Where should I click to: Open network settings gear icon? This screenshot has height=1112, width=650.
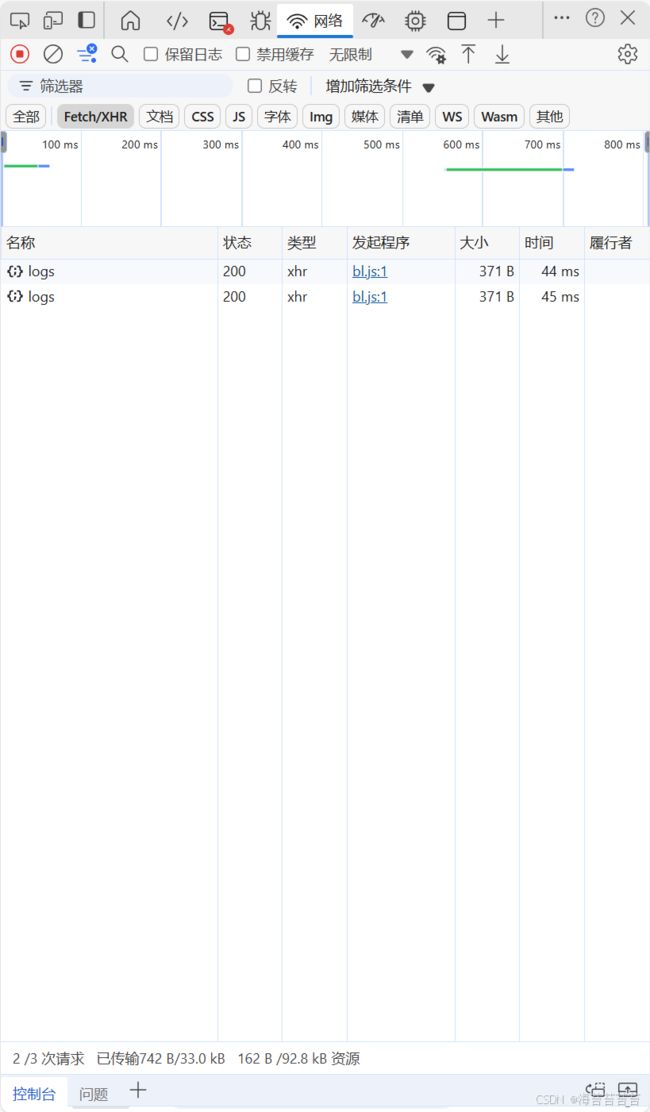[627, 54]
